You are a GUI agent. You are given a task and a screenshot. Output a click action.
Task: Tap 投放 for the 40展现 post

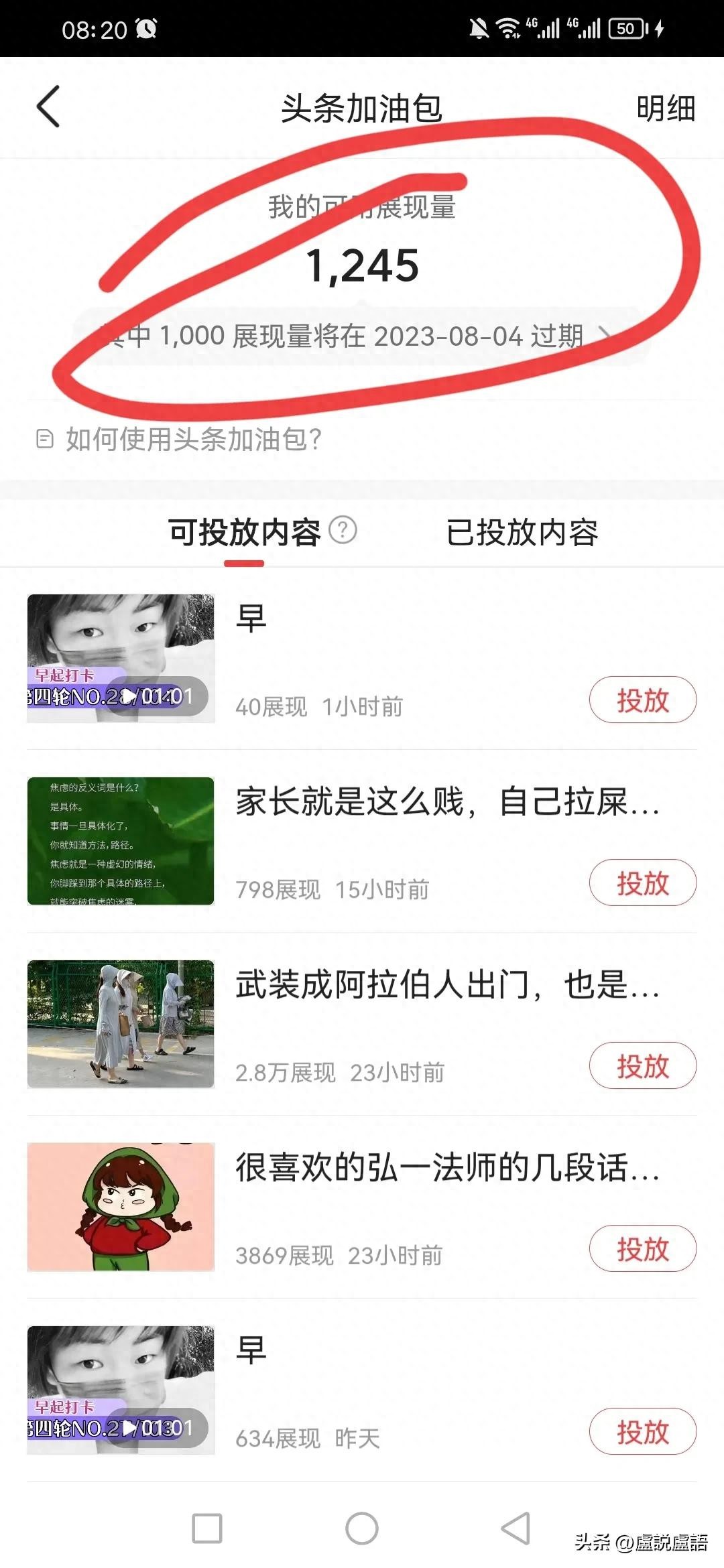coord(642,700)
